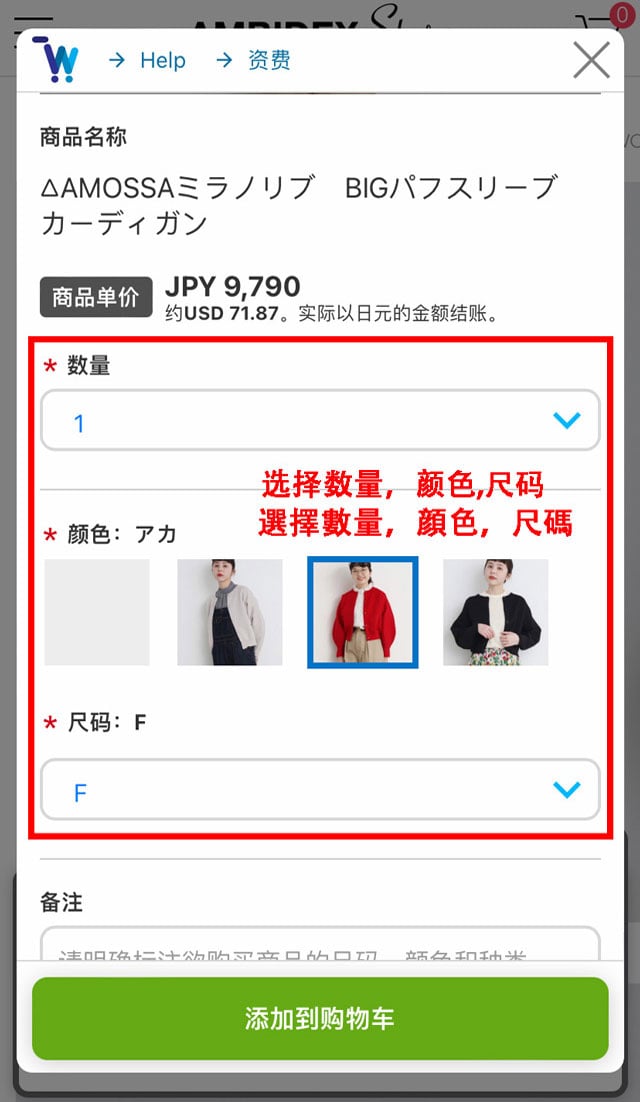Choose the black cardigan color
Image resolution: width=640 pixels, height=1102 pixels.
coord(496,612)
